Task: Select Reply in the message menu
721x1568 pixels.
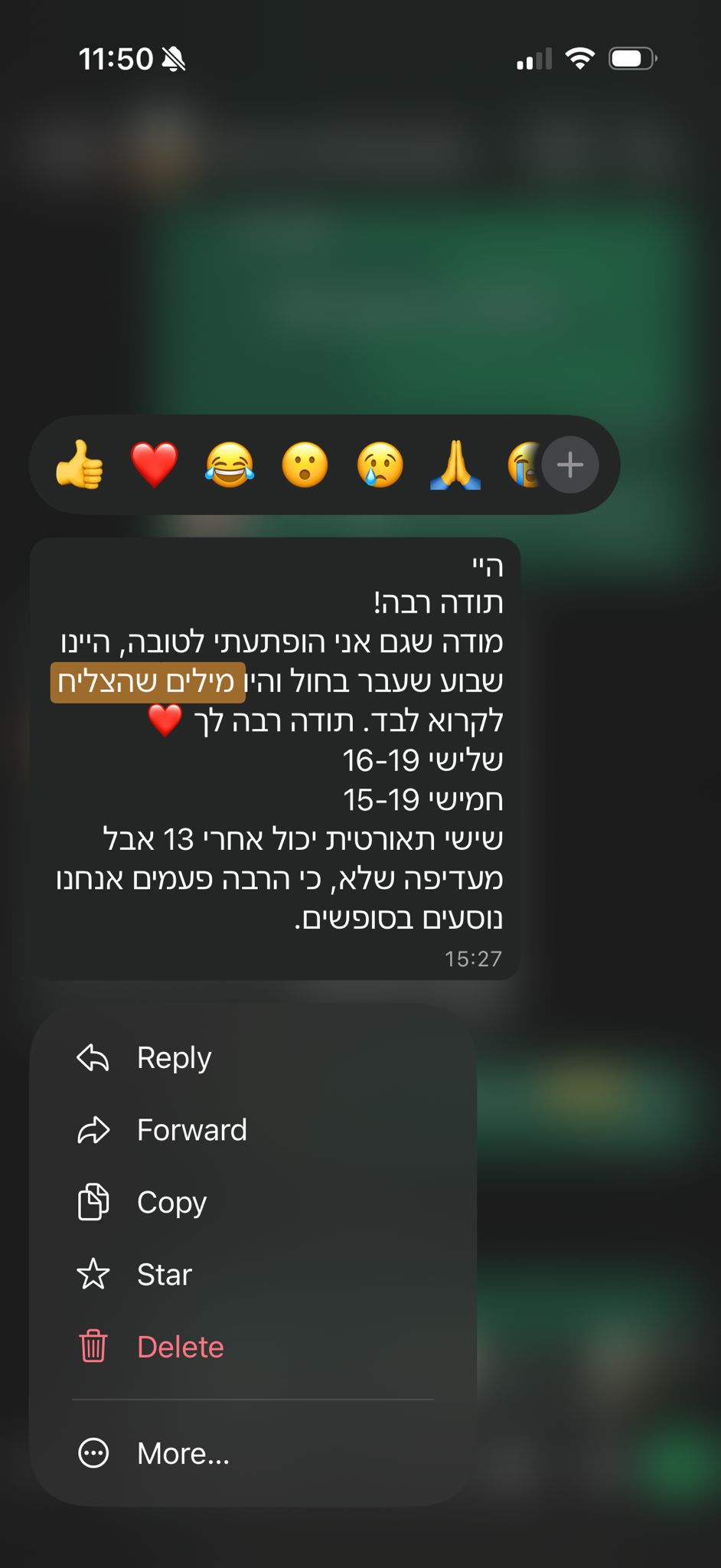Action: [253, 1058]
